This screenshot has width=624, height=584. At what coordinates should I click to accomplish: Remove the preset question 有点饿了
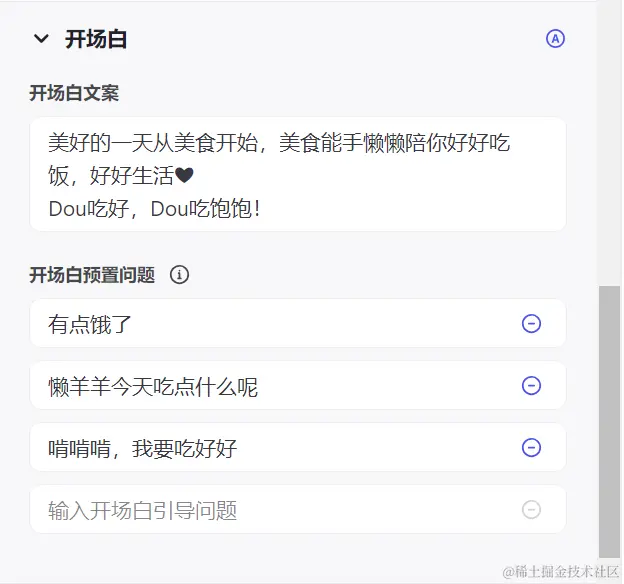pos(532,324)
